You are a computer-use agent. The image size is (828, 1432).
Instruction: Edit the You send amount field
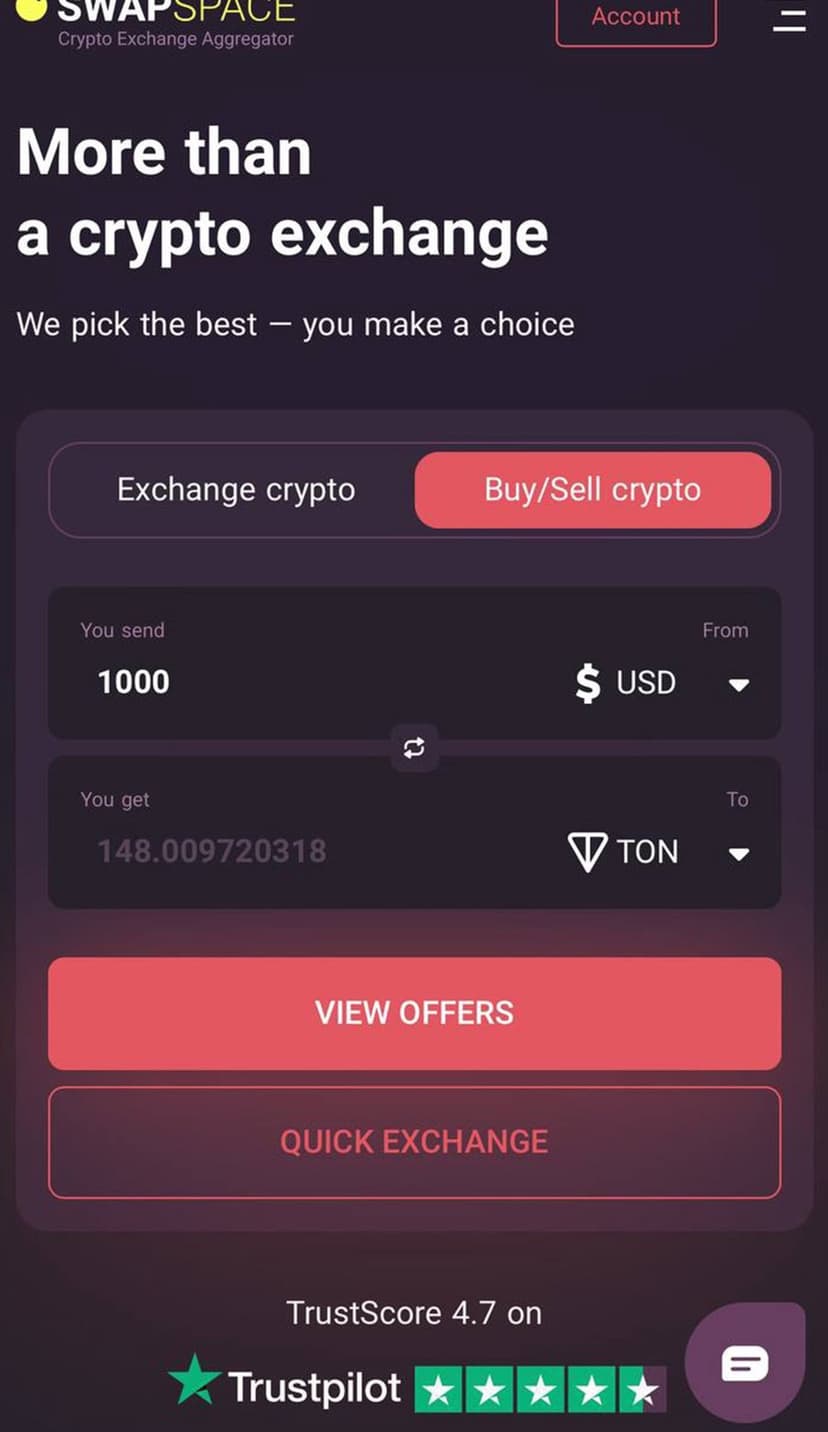(300, 682)
